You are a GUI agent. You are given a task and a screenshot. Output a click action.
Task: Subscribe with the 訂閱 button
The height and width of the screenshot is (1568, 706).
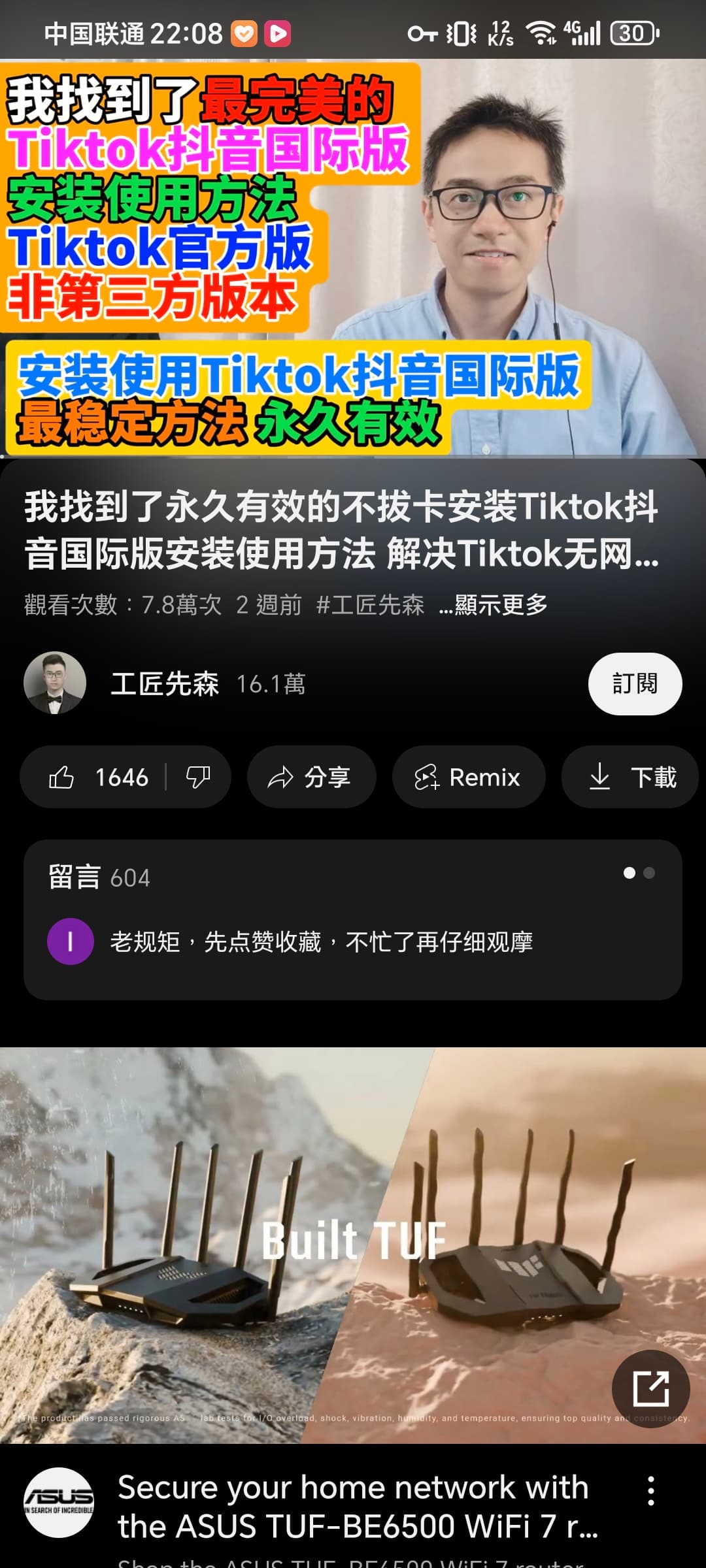[635, 683]
